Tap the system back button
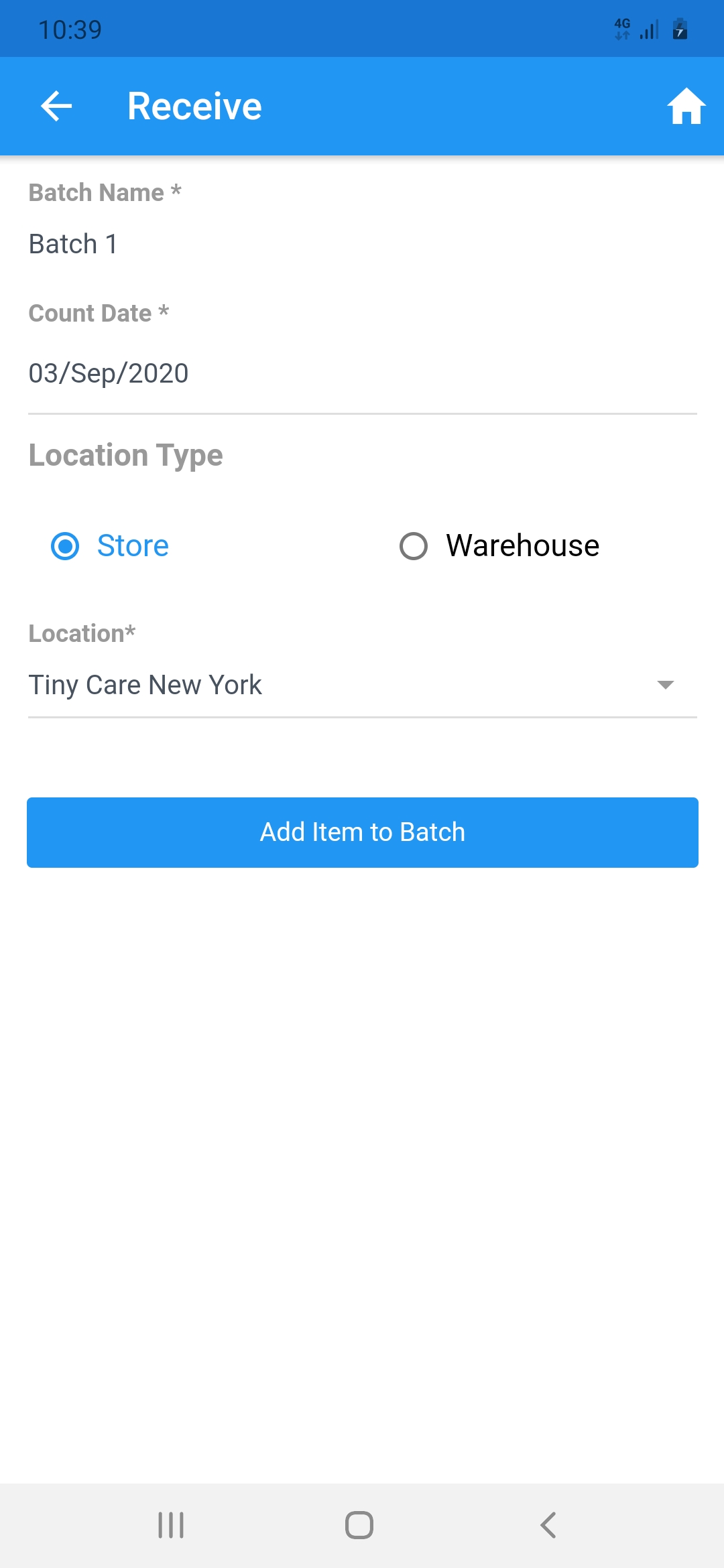Screen dimensions: 724x1568 click(x=548, y=1525)
